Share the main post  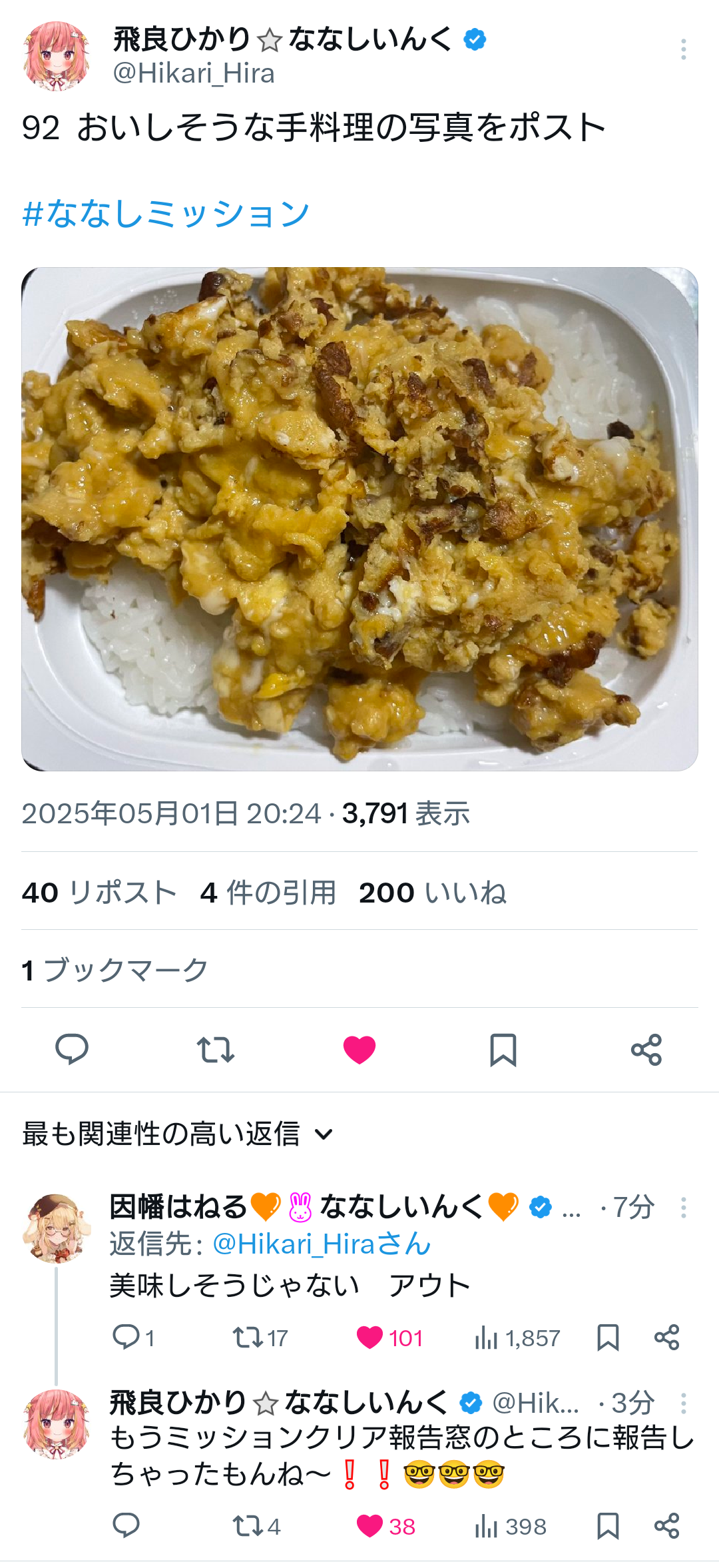tap(646, 1050)
